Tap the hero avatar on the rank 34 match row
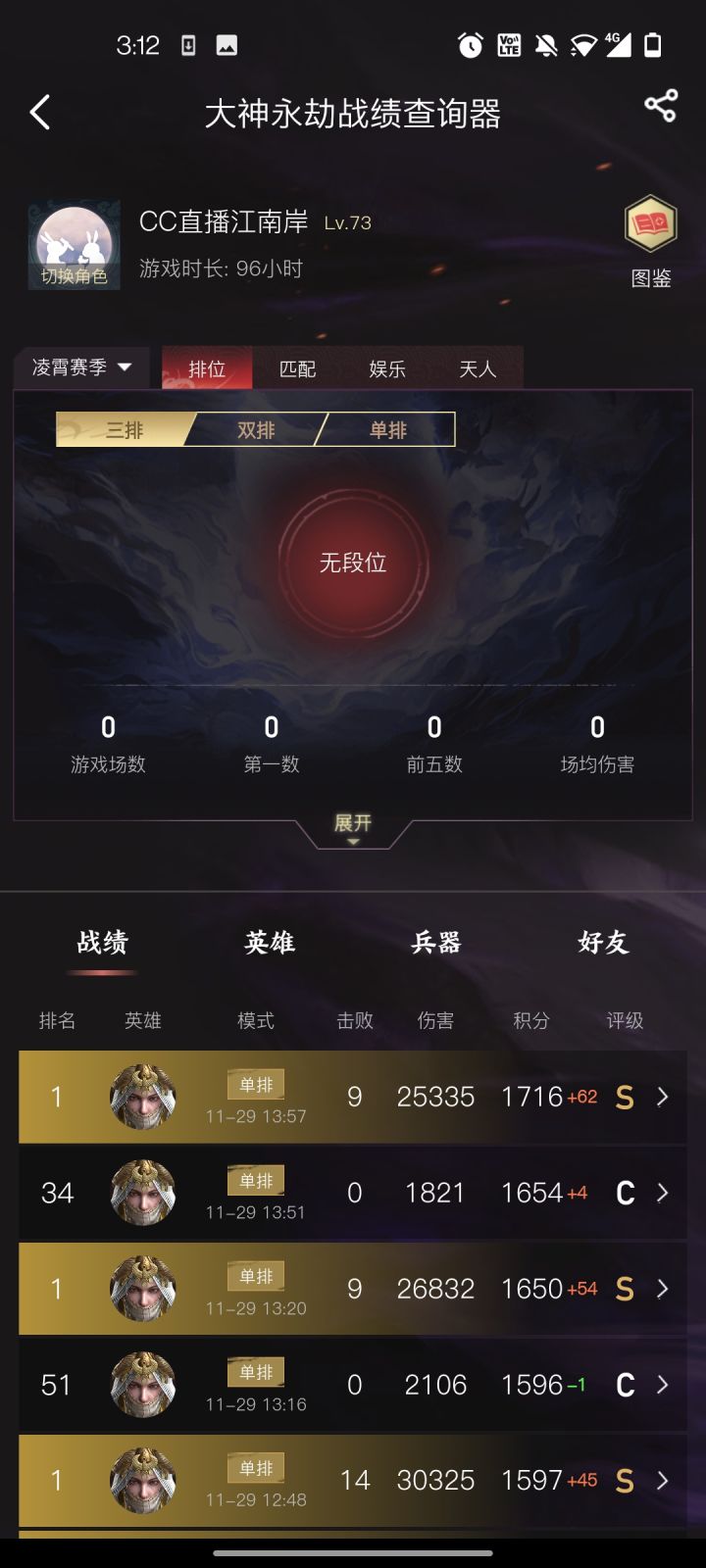This screenshot has height=1568, width=706. pyautogui.click(x=143, y=1192)
